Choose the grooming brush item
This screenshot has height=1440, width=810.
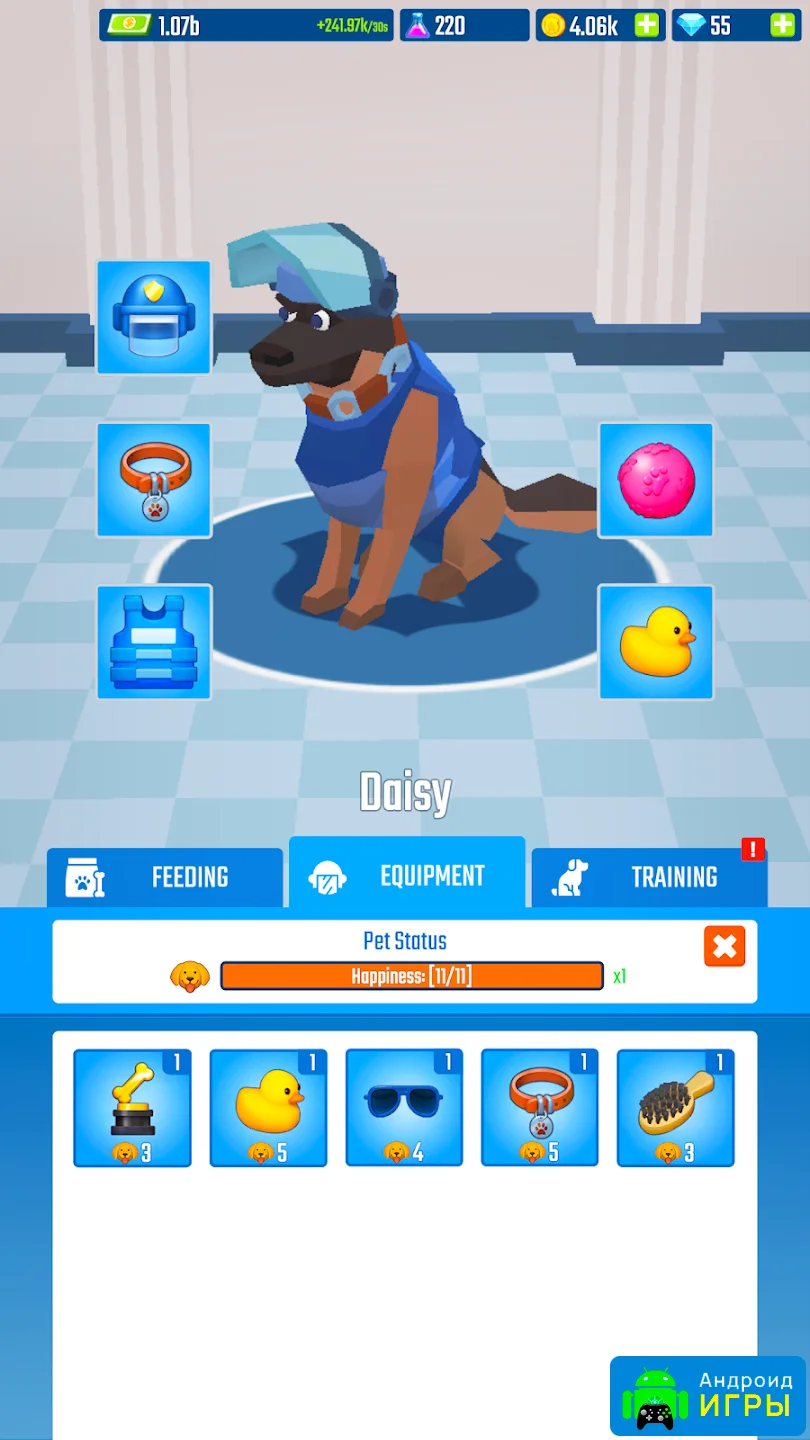coord(676,1107)
